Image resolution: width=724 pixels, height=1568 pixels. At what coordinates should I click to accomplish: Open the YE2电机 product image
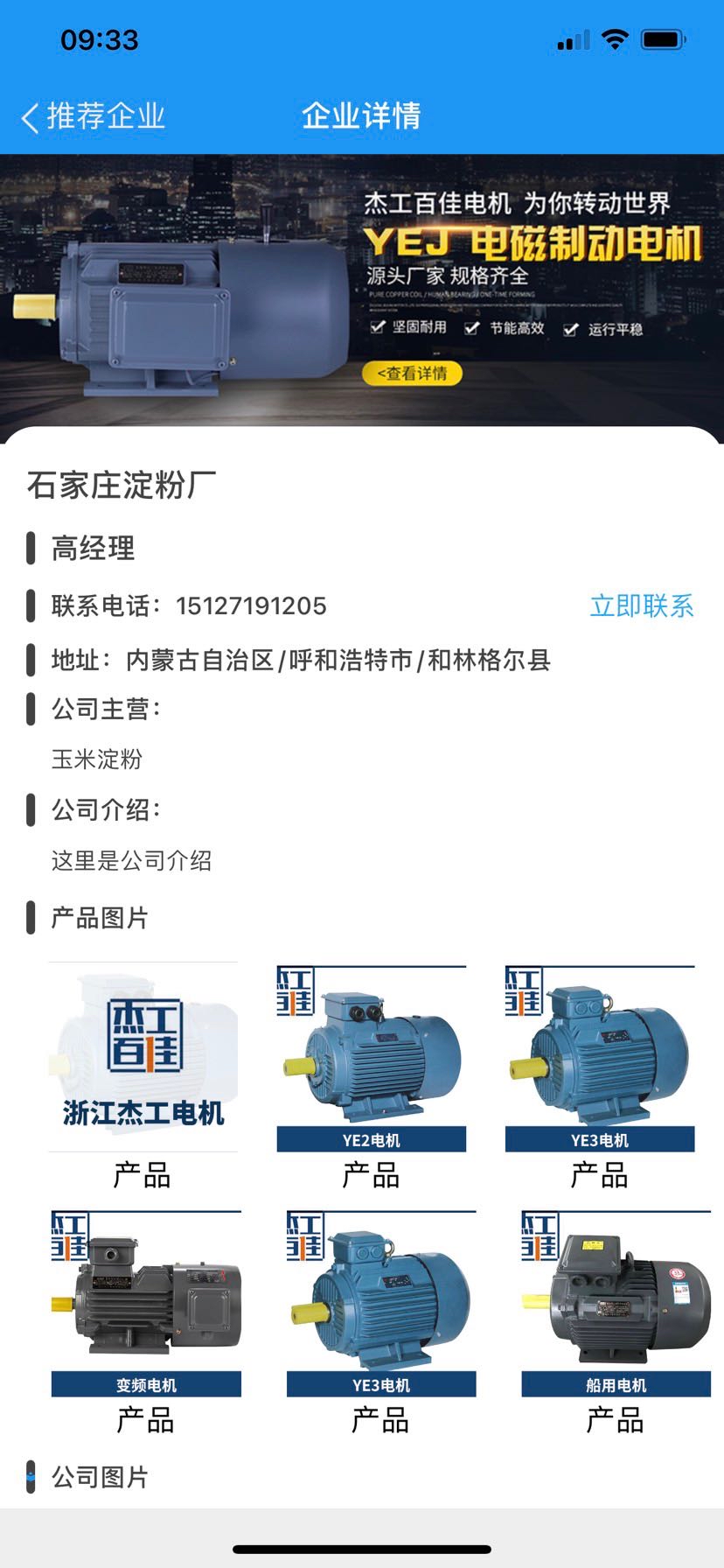coord(372,1059)
